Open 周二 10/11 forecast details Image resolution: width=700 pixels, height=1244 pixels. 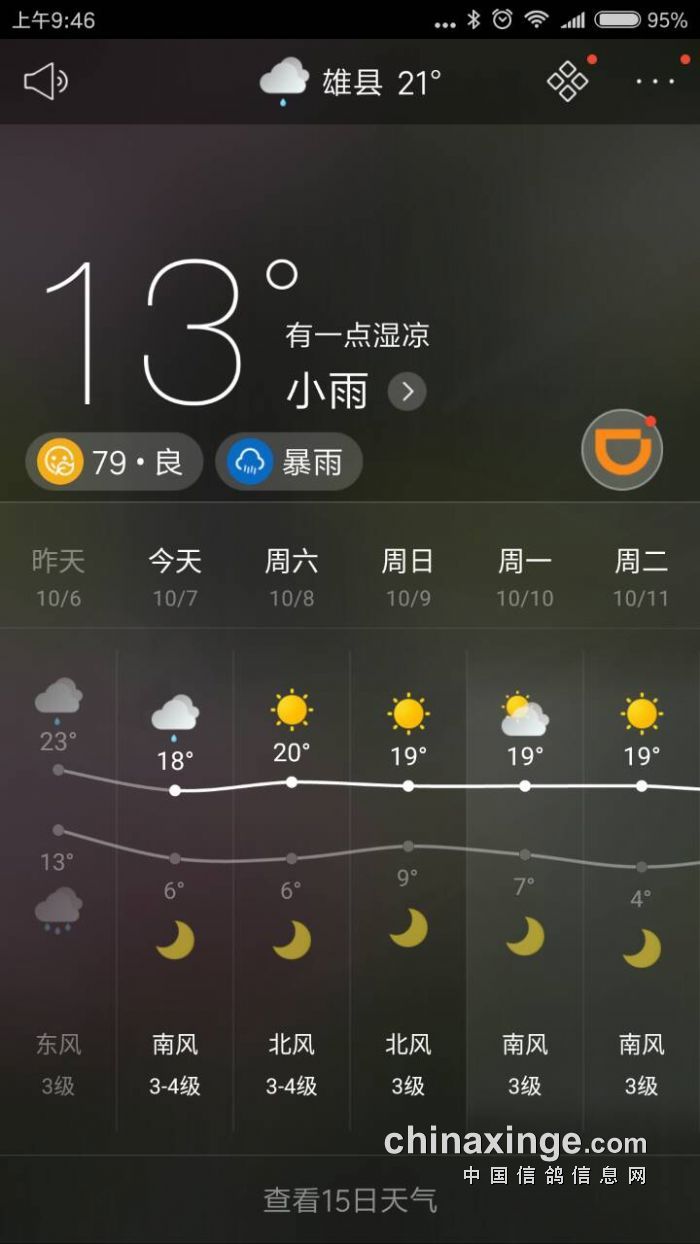[x=641, y=577]
